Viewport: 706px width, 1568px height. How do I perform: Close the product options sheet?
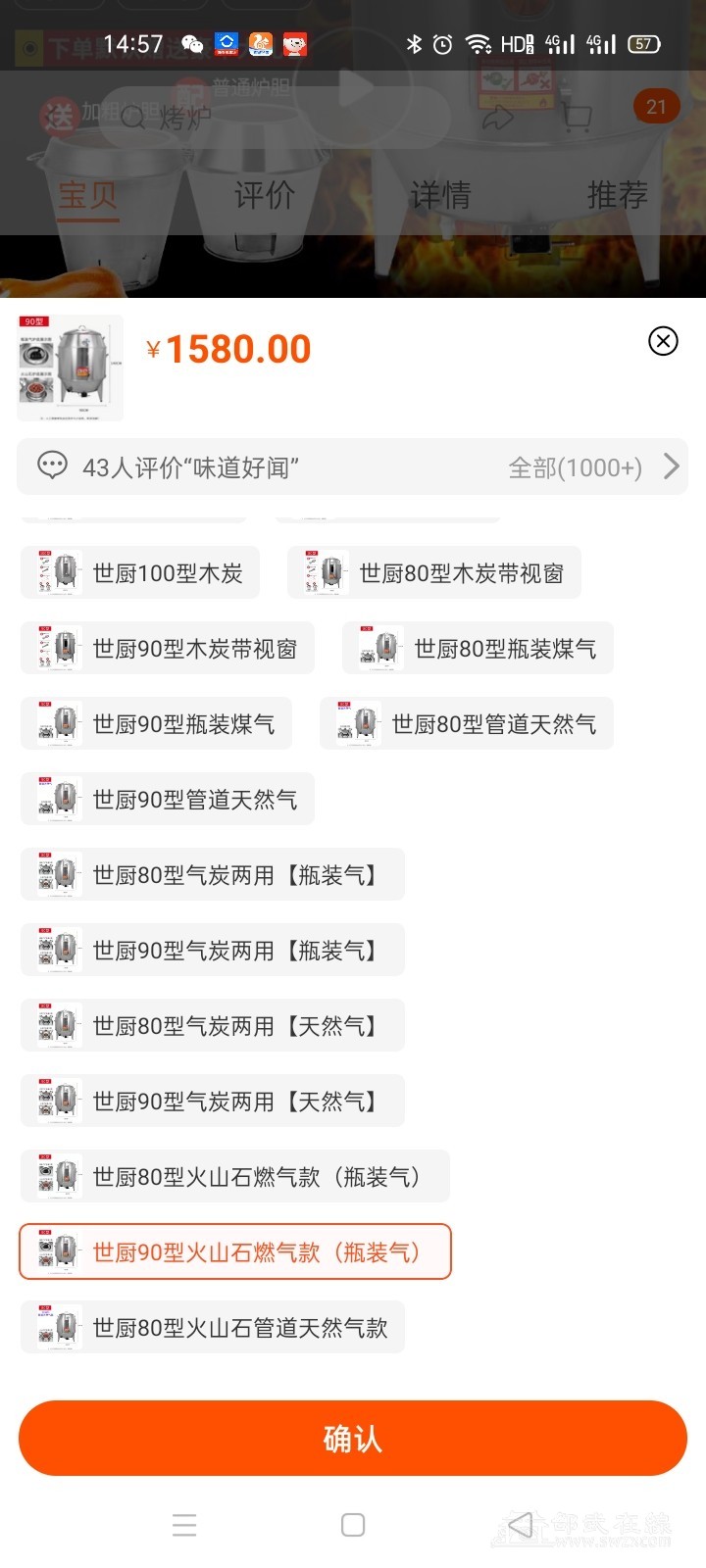(x=663, y=340)
